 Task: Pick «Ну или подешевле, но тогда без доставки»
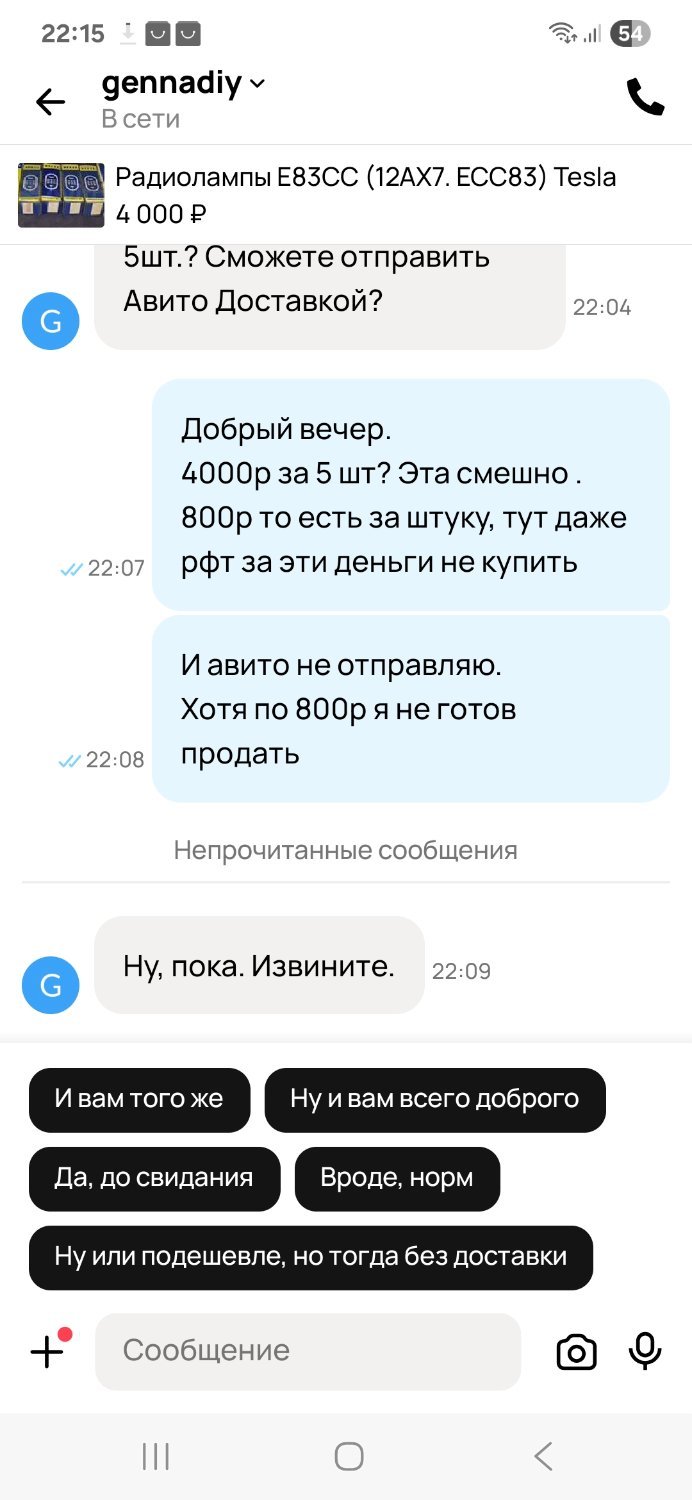311,1257
